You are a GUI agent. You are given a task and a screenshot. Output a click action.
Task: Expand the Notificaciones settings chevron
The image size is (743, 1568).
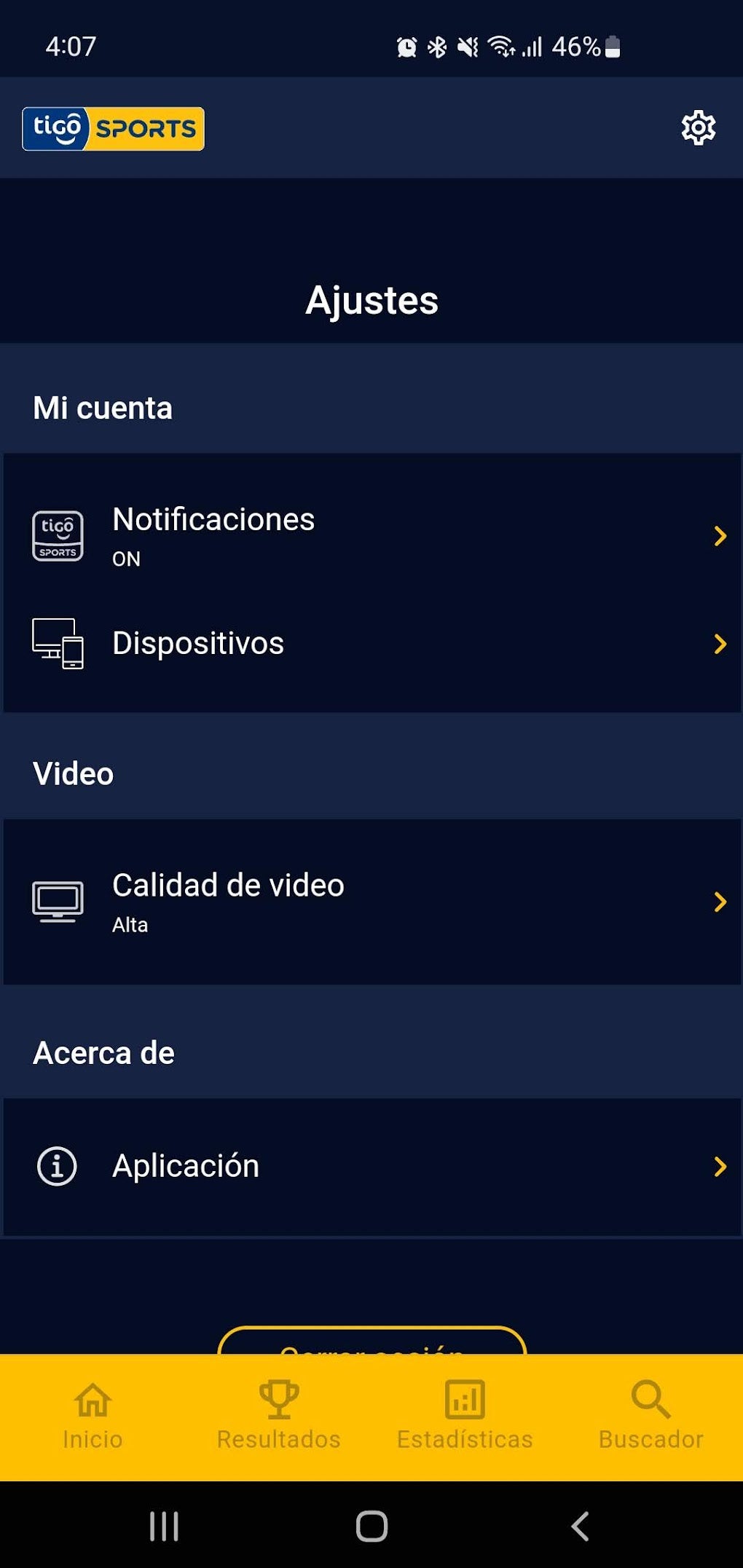pyautogui.click(x=720, y=537)
